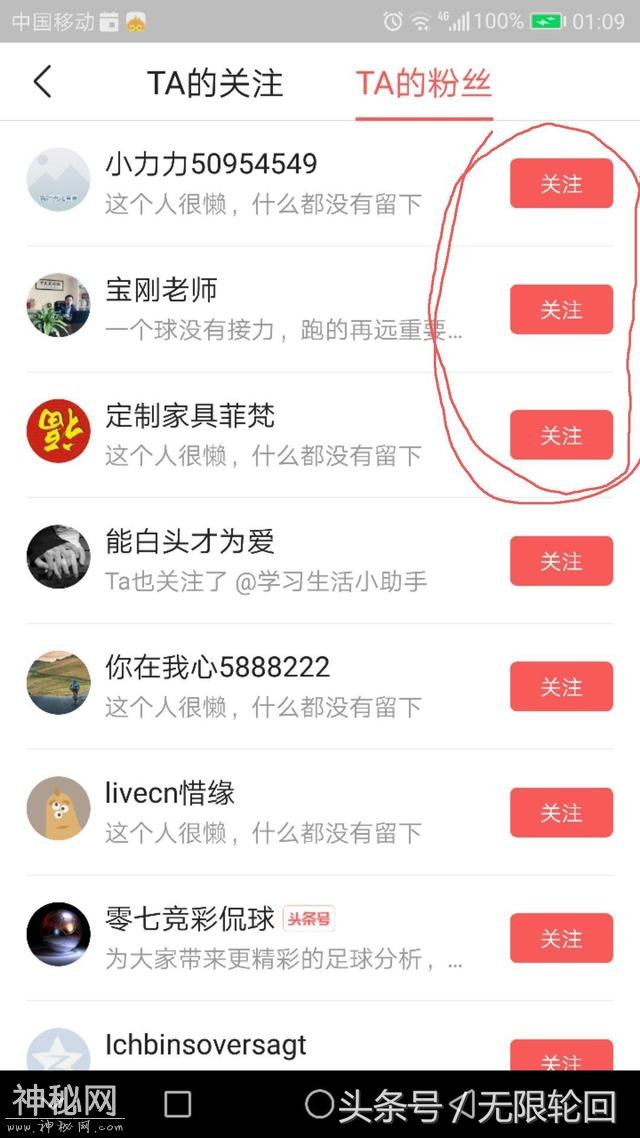Open the recent apps square button
The width and height of the screenshot is (640, 1138).
(178, 1104)
